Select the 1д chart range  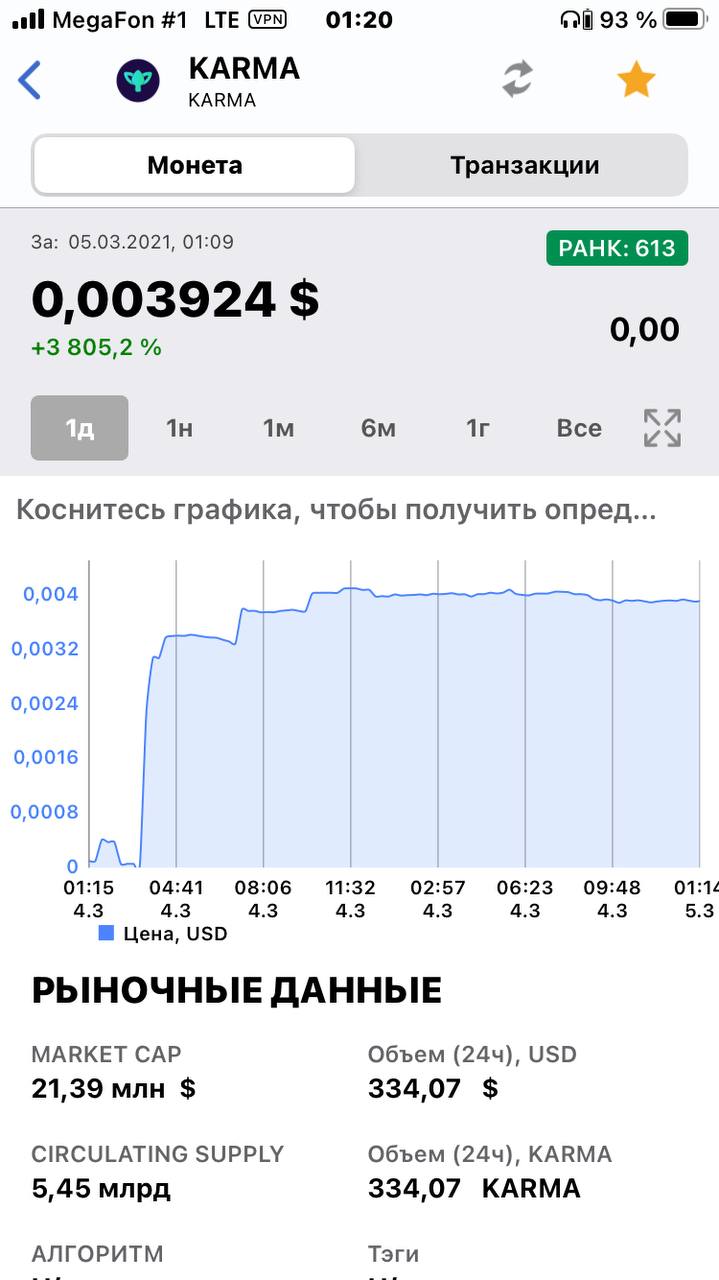[x=80, y=428]
